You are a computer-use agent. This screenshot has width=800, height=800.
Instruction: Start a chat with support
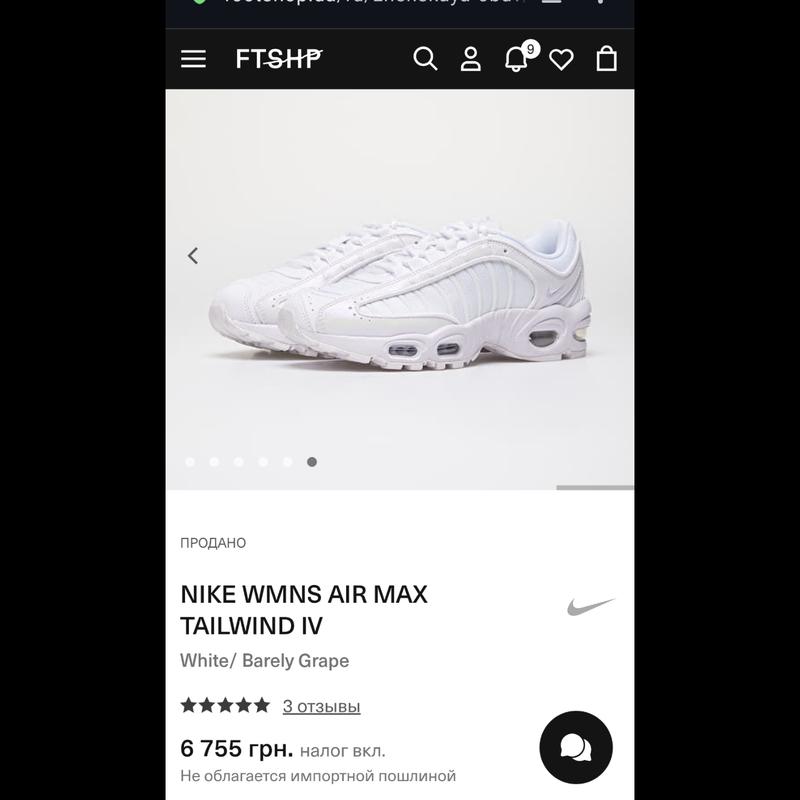click(576, 747)
